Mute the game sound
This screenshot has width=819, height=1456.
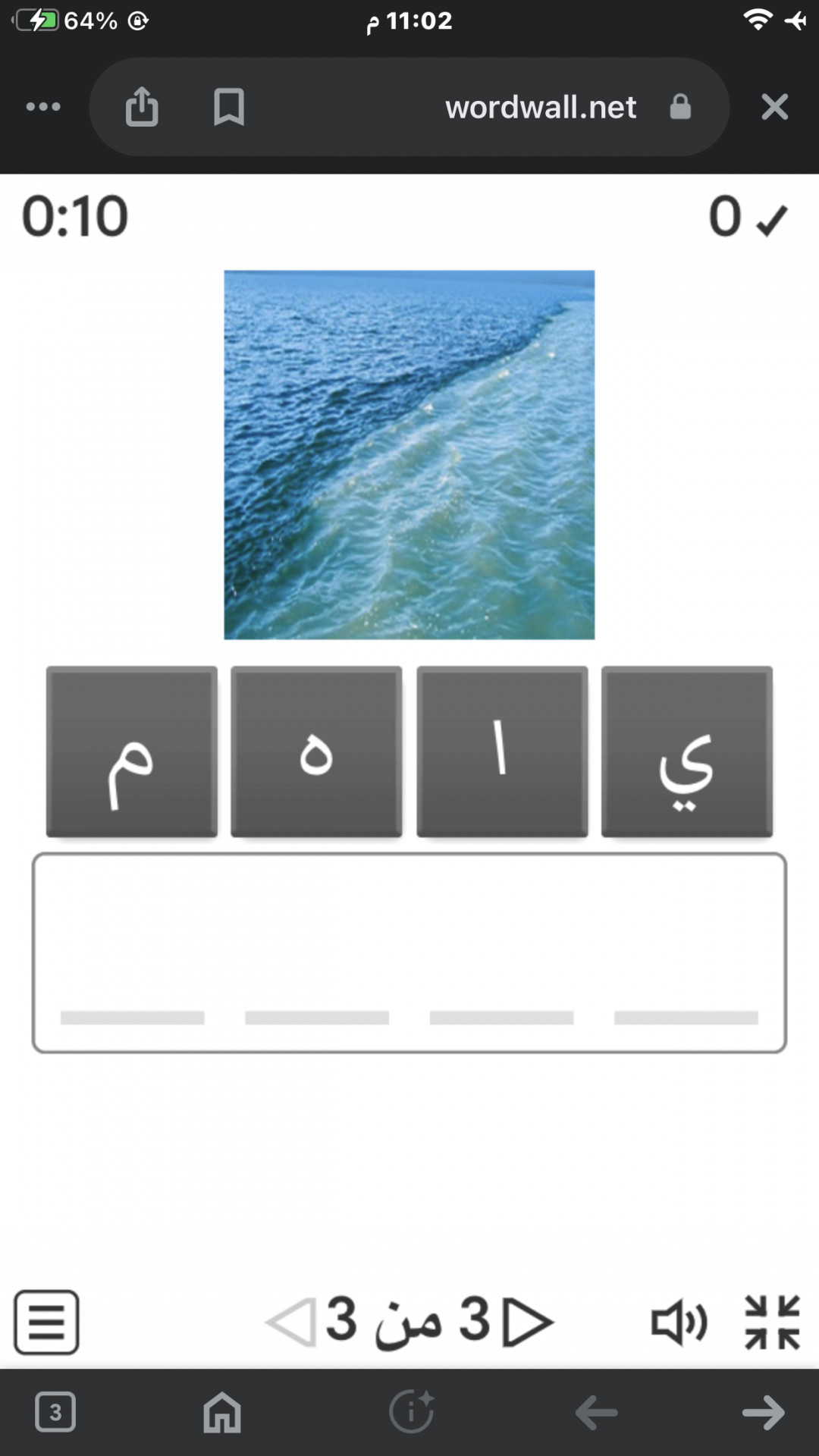click(x=679, y=1323)
